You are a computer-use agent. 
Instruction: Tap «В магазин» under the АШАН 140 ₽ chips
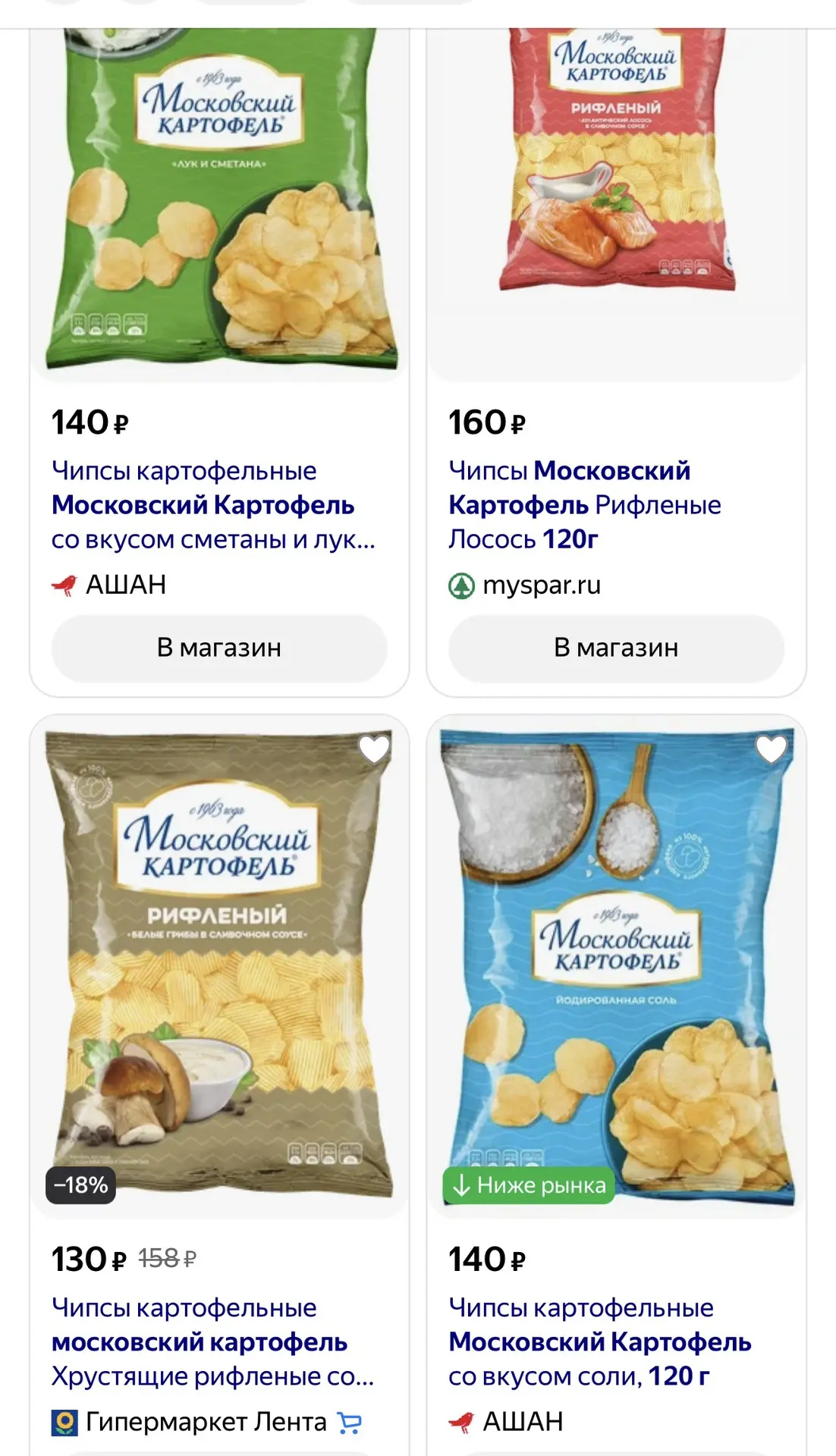click(x=219, y=648)
